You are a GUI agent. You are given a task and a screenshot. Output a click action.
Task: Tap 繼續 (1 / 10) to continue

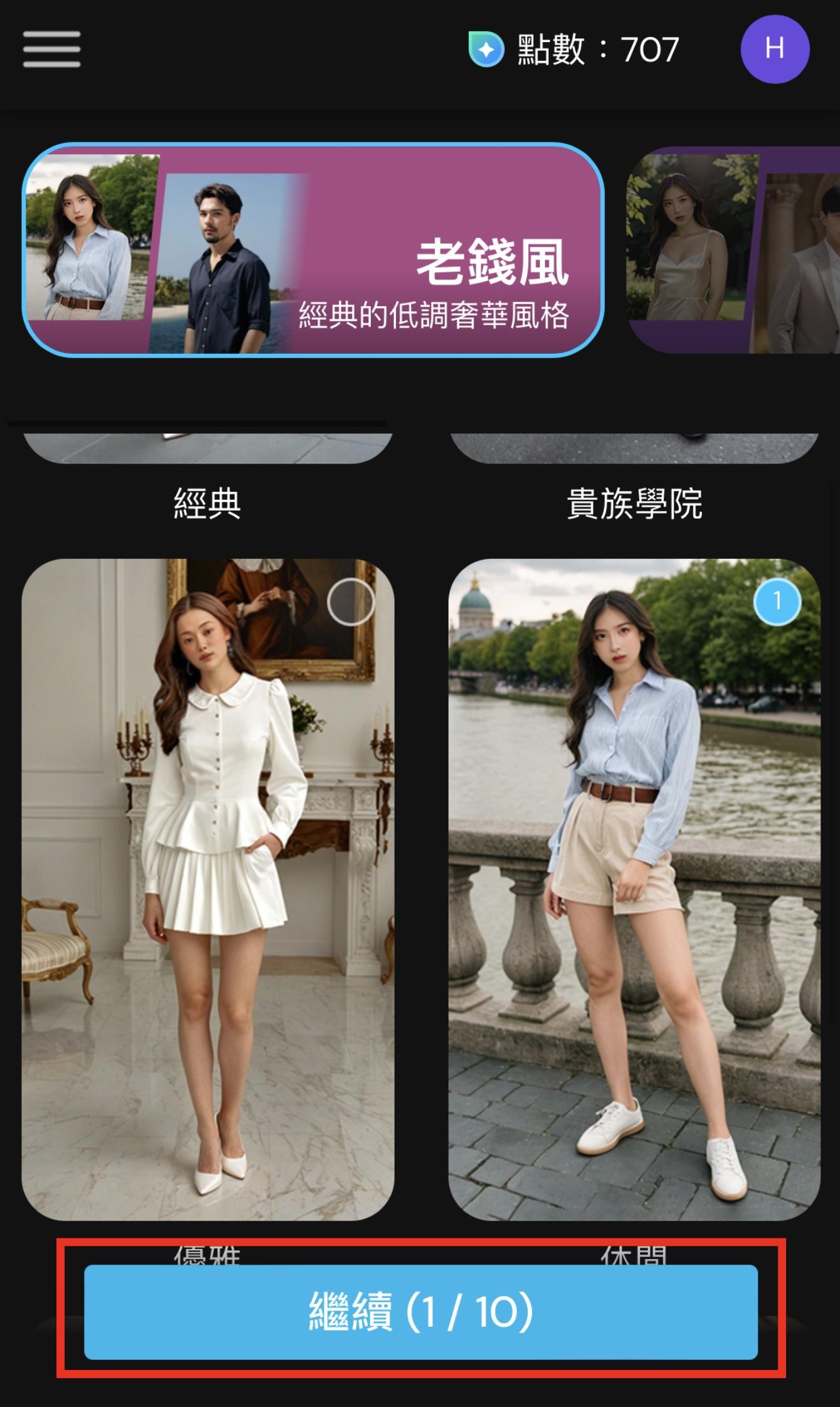coord(420,1312)
